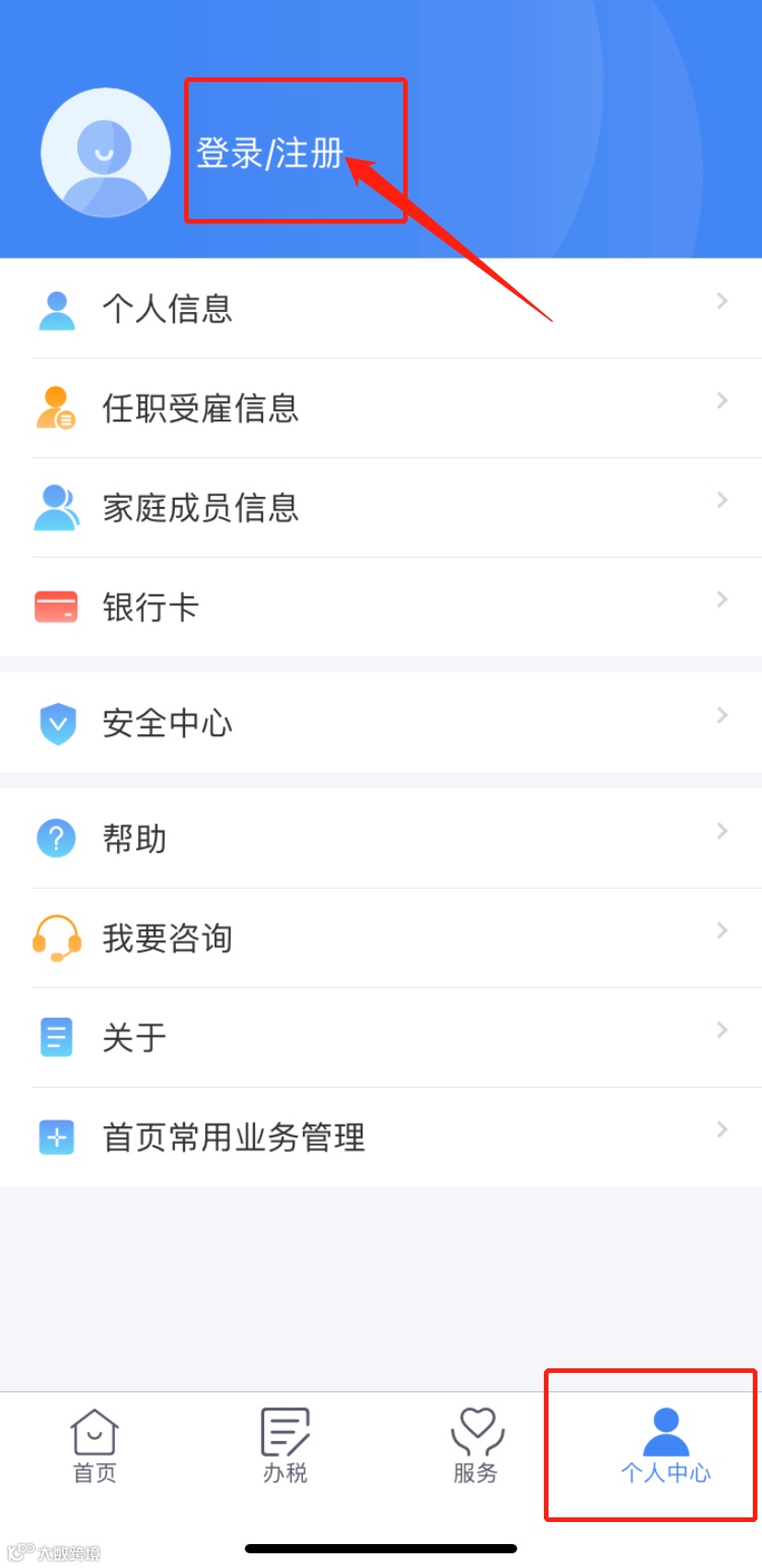Screen dimensions: 762x1568
Task: Open the 帮助 page
Action: click(x=381, y=838)
